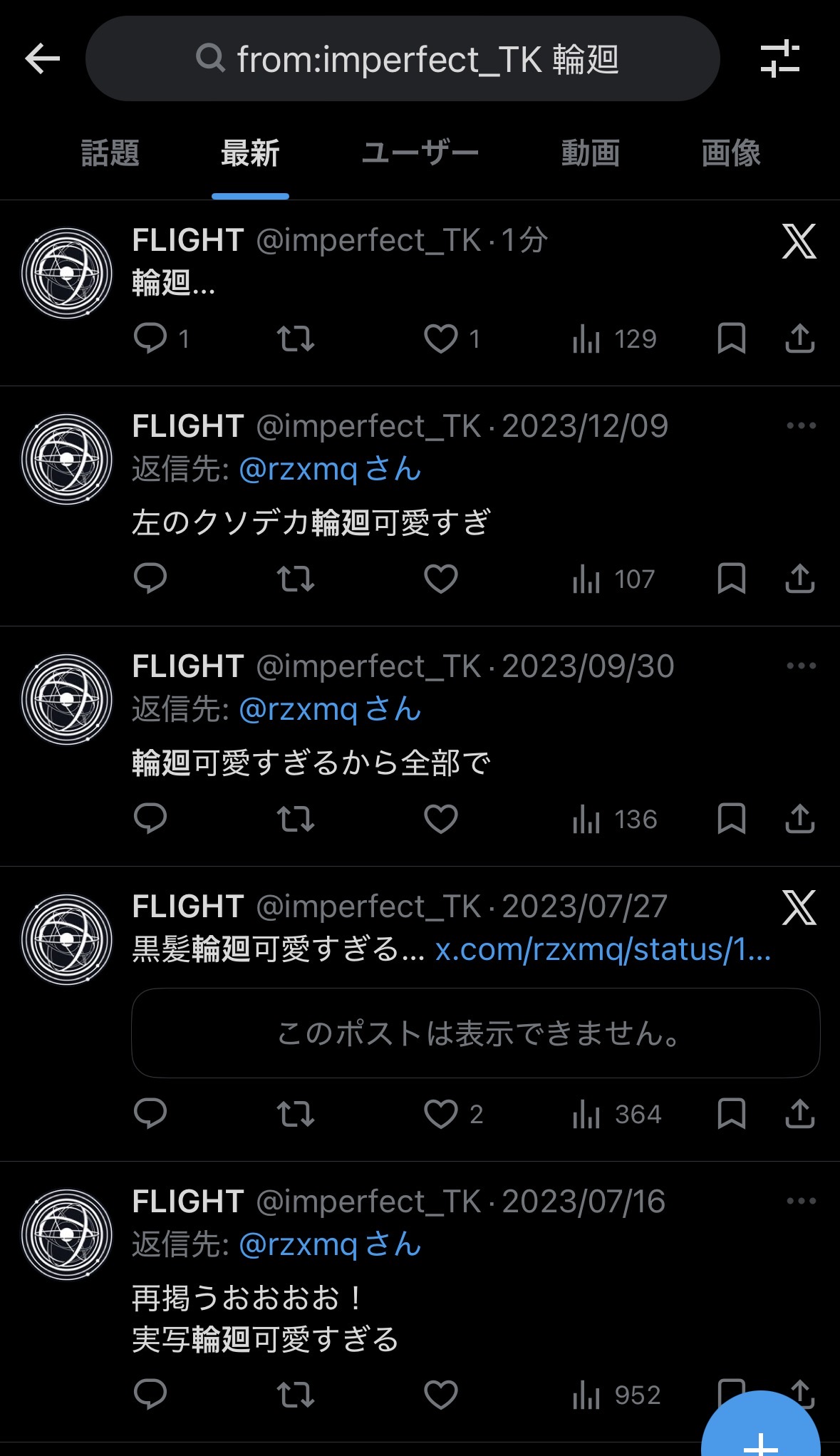
Task: Switch to the 話題 tab
Action: pyautogui.click(x=110, y=153)
